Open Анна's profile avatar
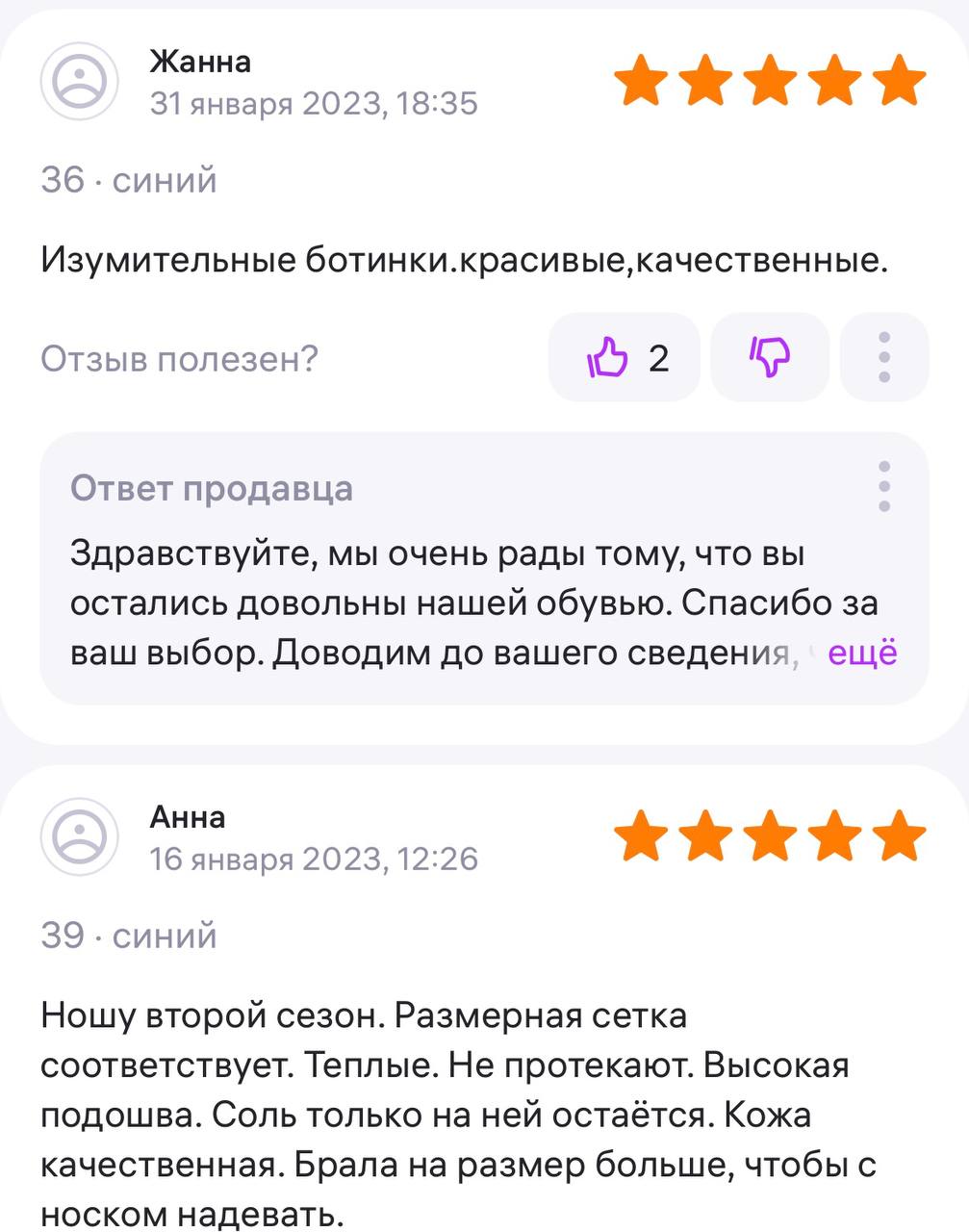Screen dimensions: 969x1232 (80, 837)
